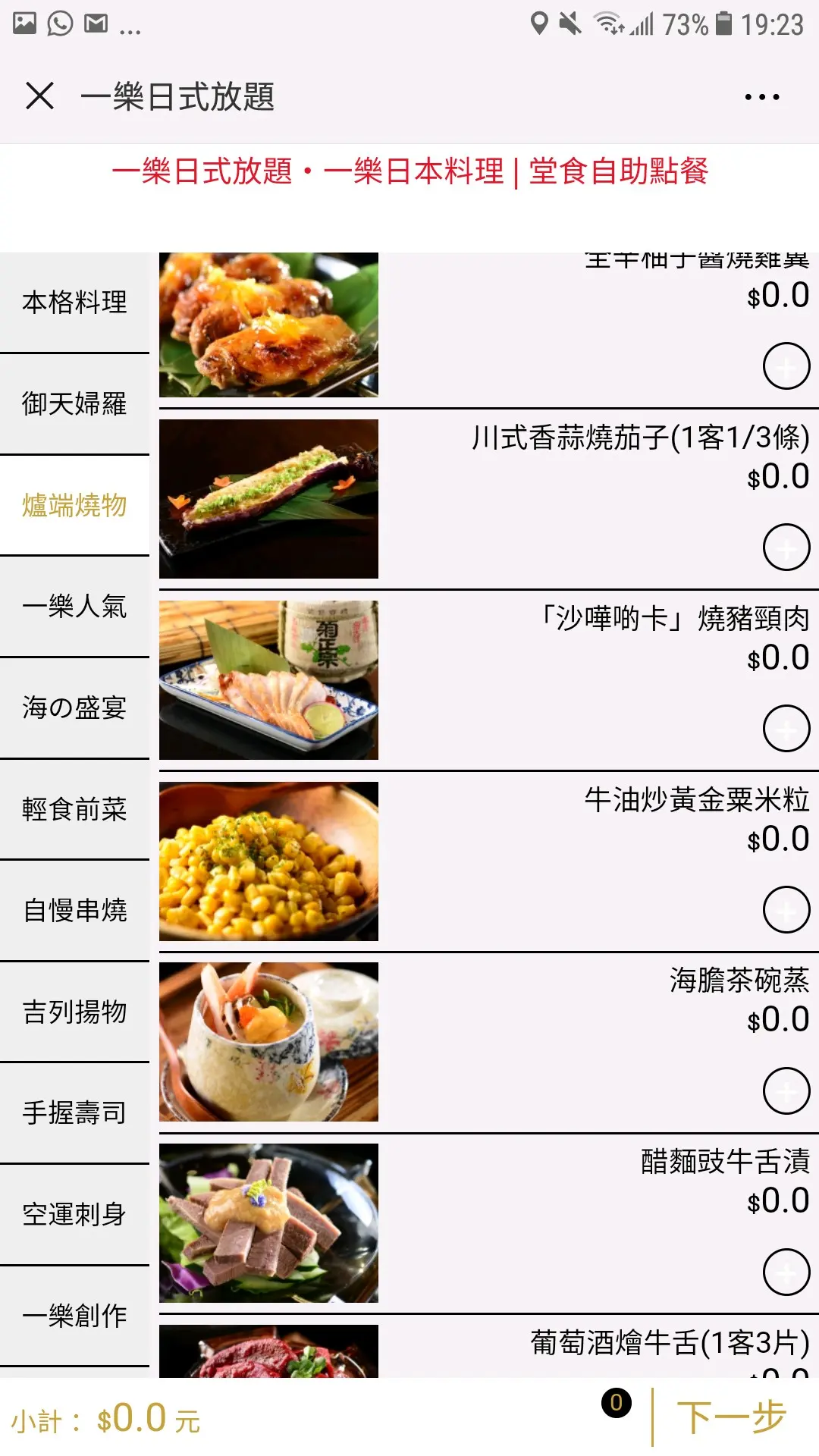This screenshot has width=819, height=1456.
Task: Close the 一樂日式放題 page
Action: point(39,96)
